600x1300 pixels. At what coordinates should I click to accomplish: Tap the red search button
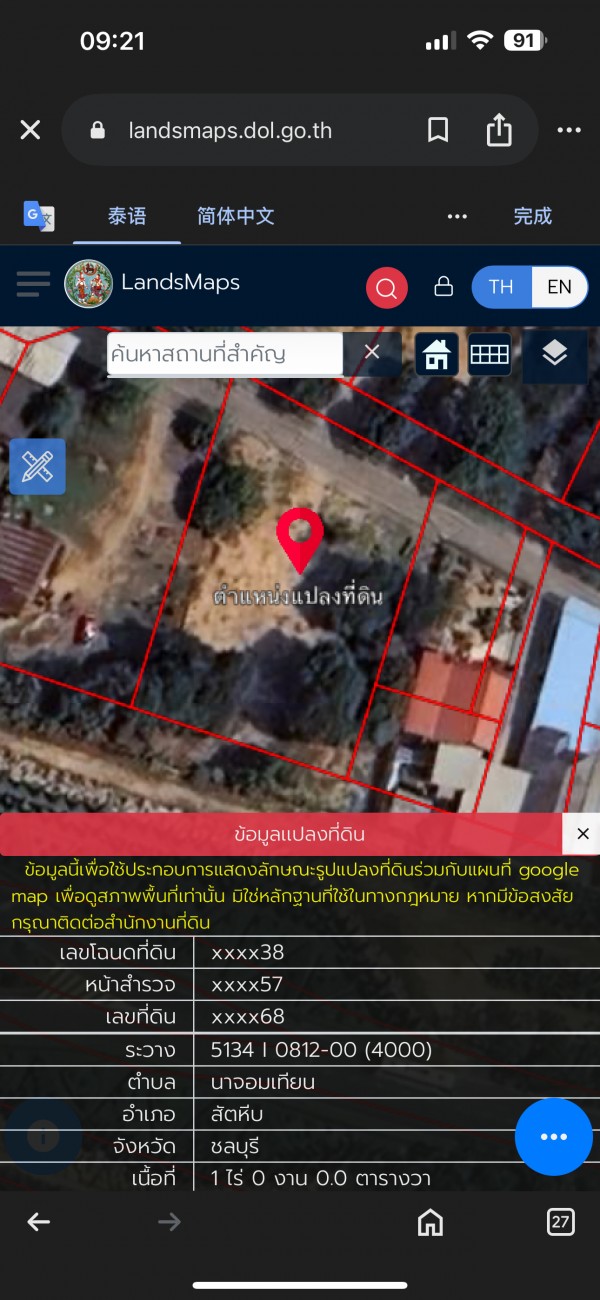[x=386, y=288]
